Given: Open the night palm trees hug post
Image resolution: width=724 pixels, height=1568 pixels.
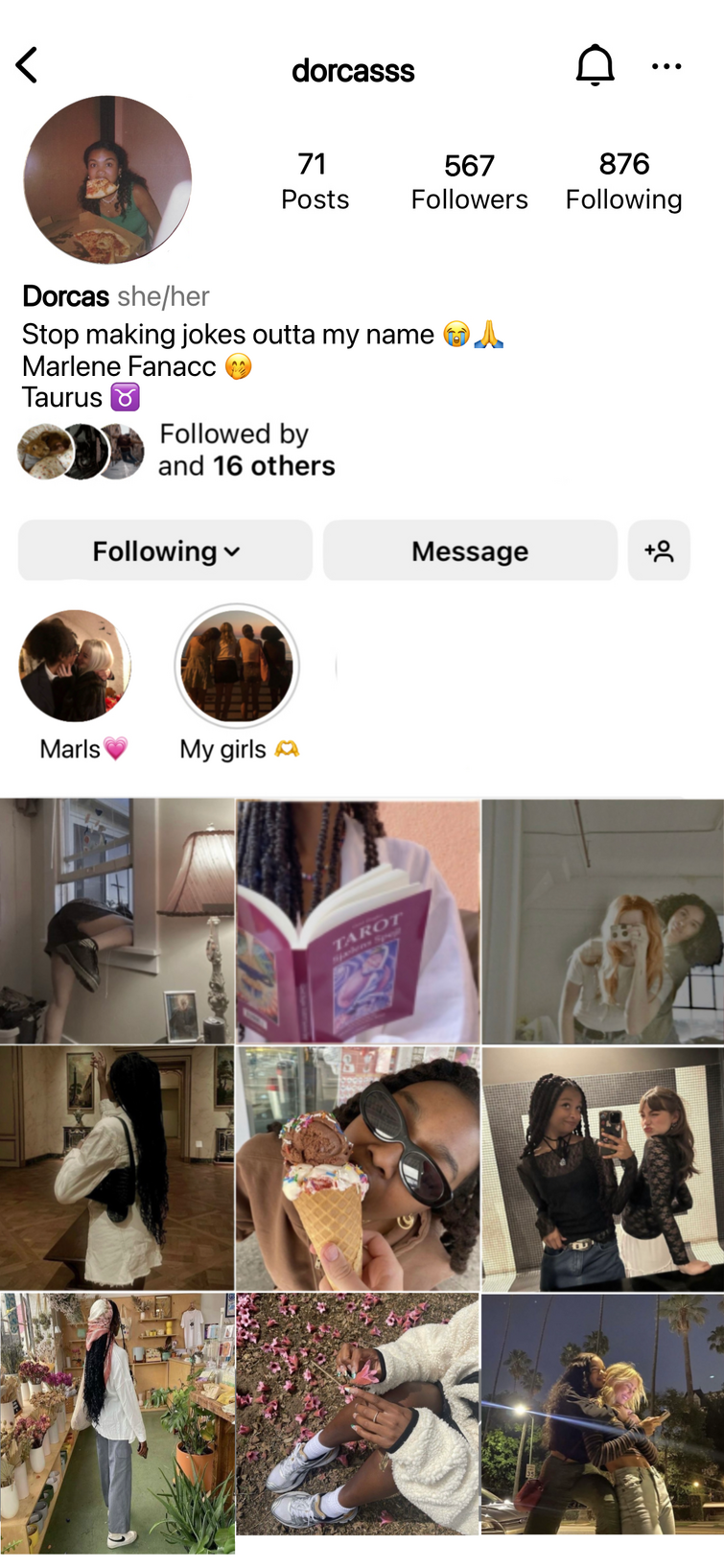Looking at the screenshot, I should (603, 1414).
